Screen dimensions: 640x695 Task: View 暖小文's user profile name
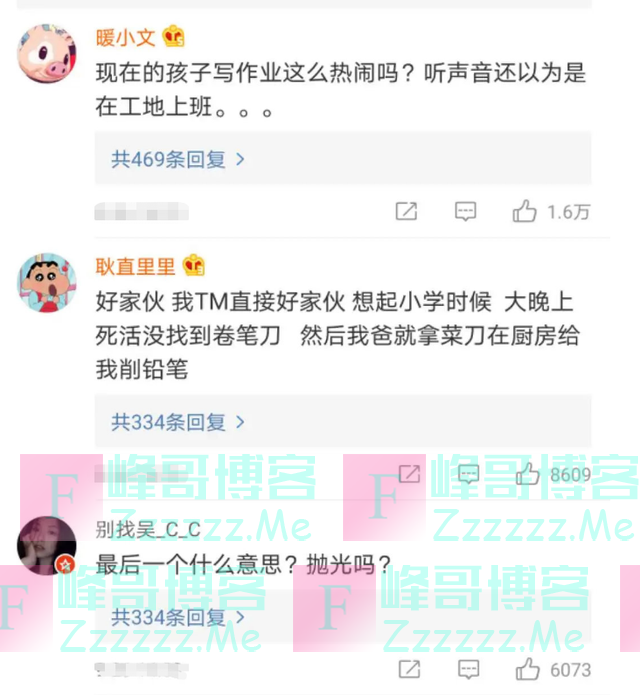[126, 37]
